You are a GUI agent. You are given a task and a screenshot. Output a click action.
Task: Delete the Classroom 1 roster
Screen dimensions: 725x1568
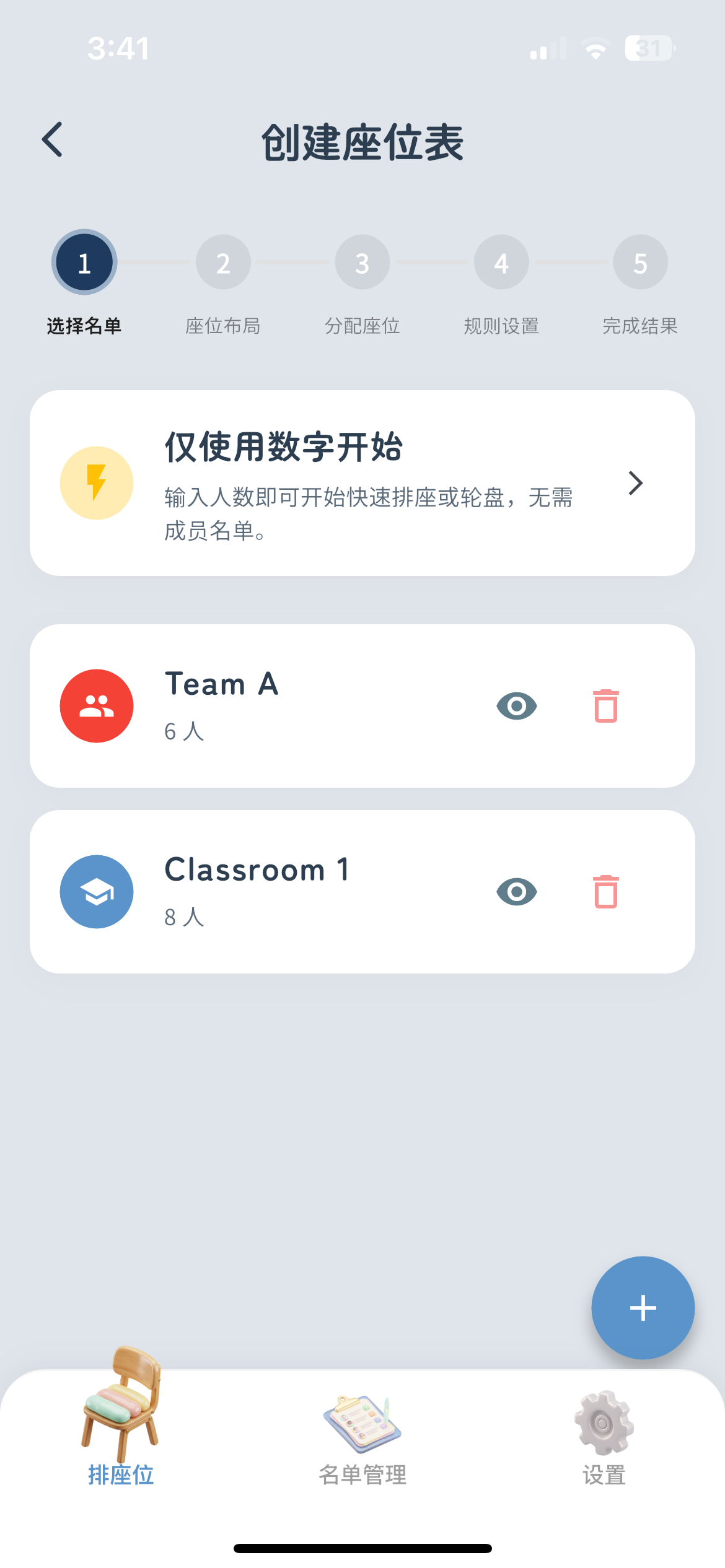click(x=605, y=892)
